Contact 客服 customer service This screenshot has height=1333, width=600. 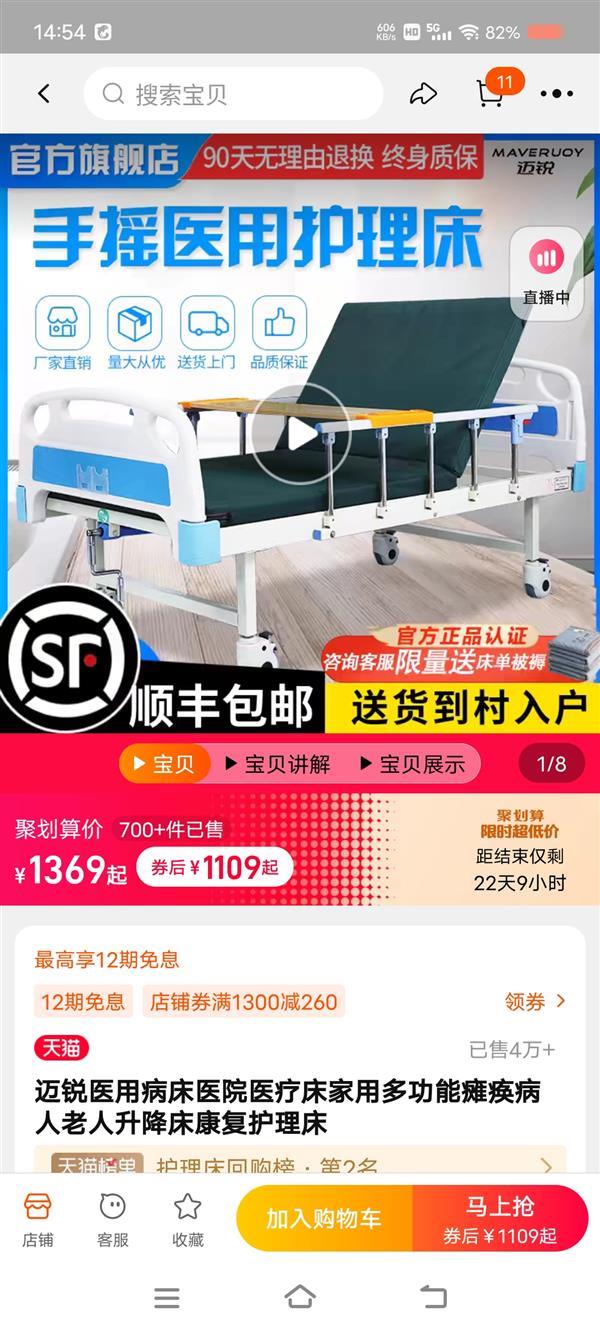113,1218
